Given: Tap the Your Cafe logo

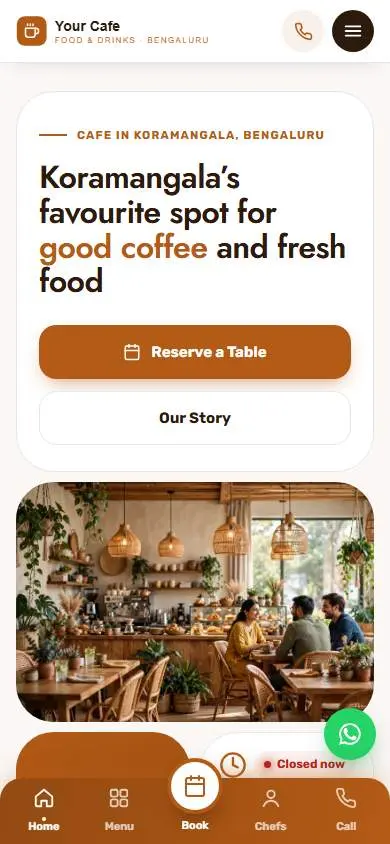Looking at the screenshot, I should click(32, 31).
